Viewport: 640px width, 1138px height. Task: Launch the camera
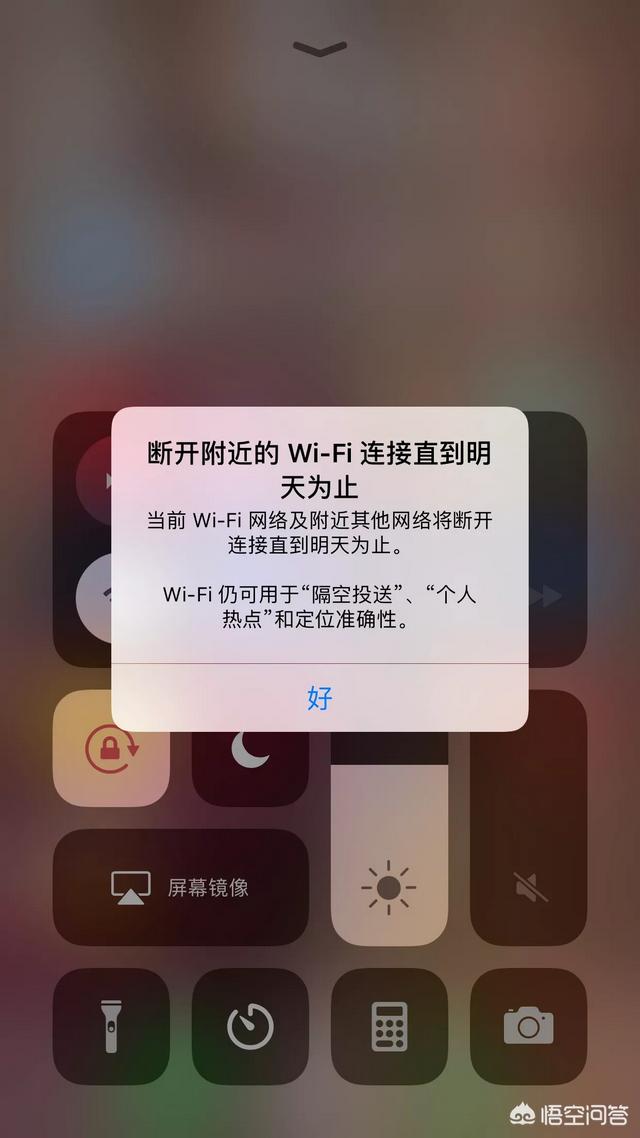tap(528, 1026)
